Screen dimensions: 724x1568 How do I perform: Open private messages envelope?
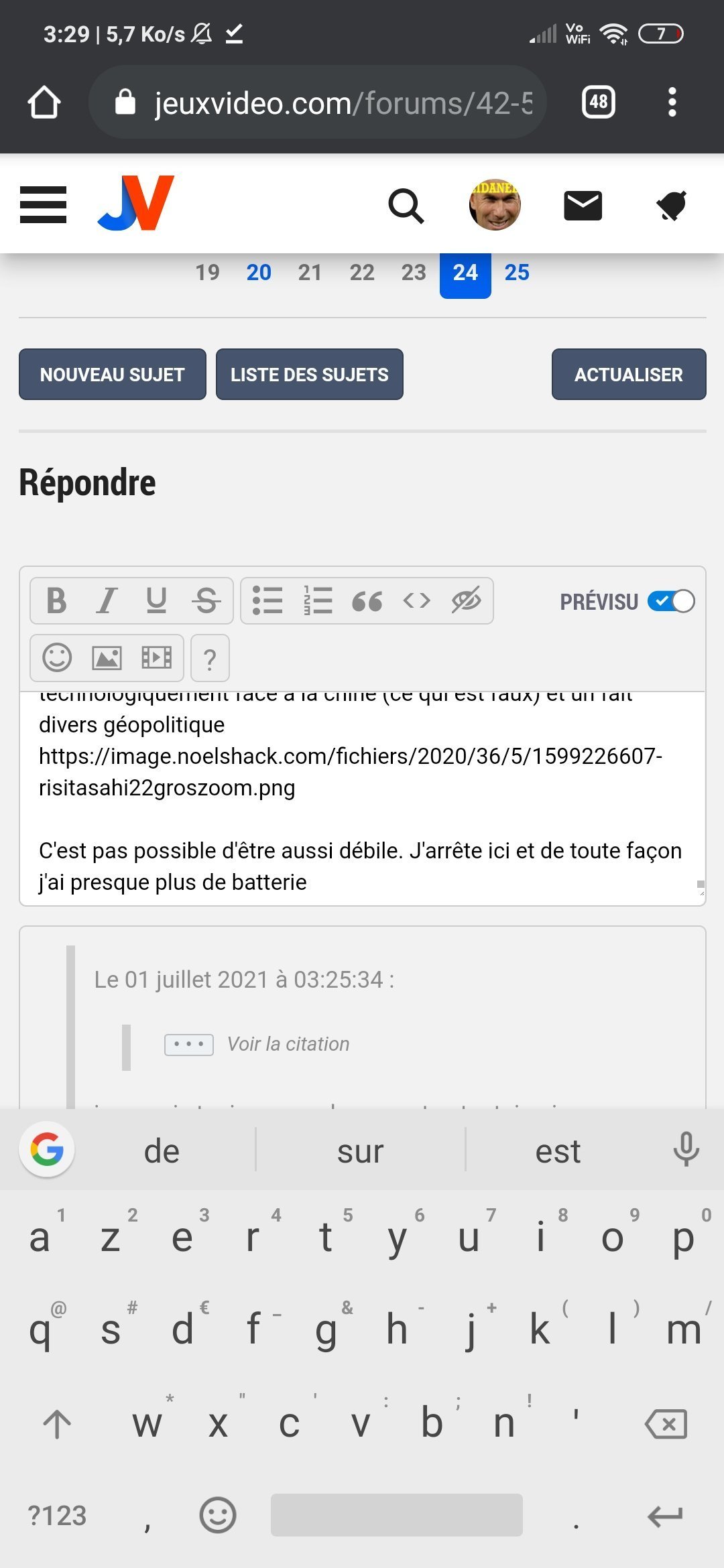click(583, 205)
